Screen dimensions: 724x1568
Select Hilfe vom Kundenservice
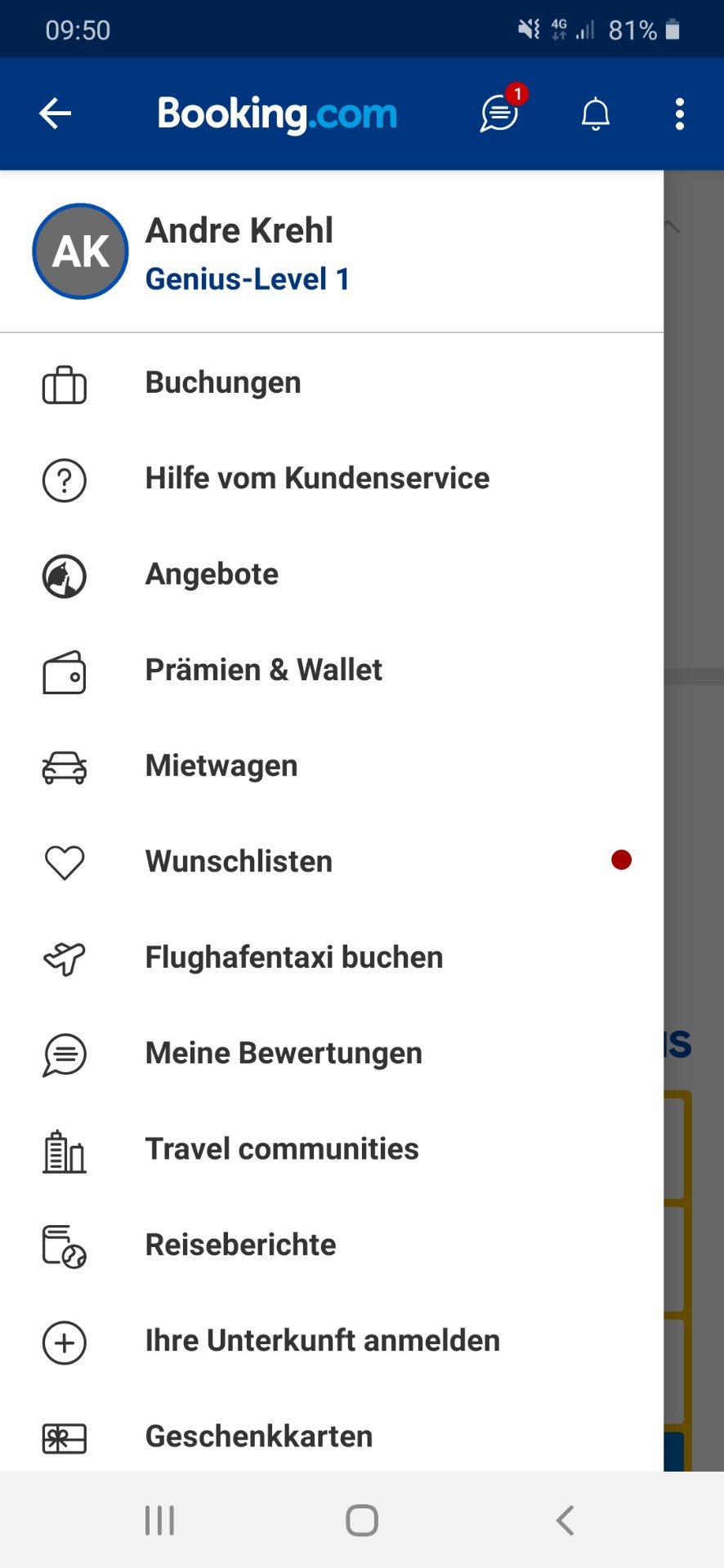(x=332, y=479)
